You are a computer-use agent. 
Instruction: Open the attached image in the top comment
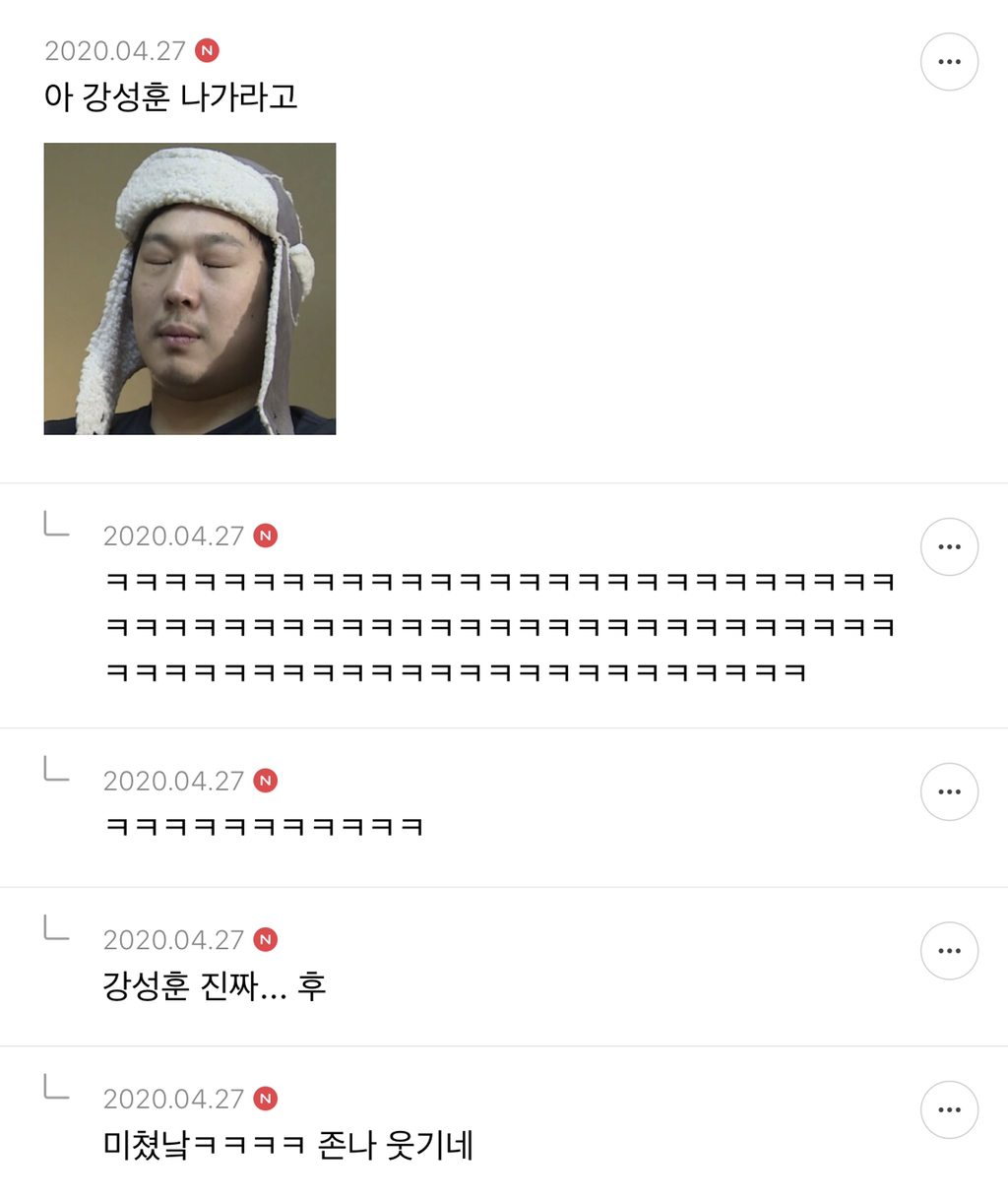coord(190,288)
